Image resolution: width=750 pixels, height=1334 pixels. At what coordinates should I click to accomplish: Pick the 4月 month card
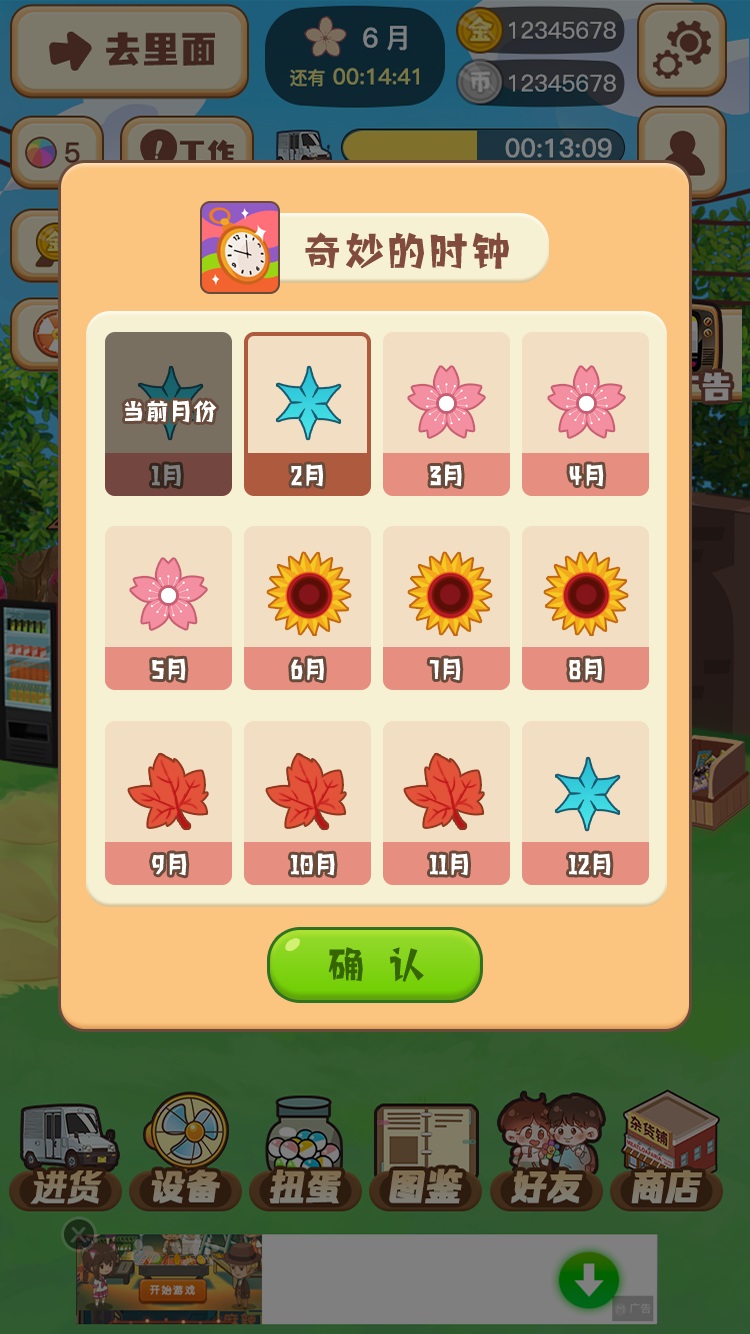pos(585,413)
